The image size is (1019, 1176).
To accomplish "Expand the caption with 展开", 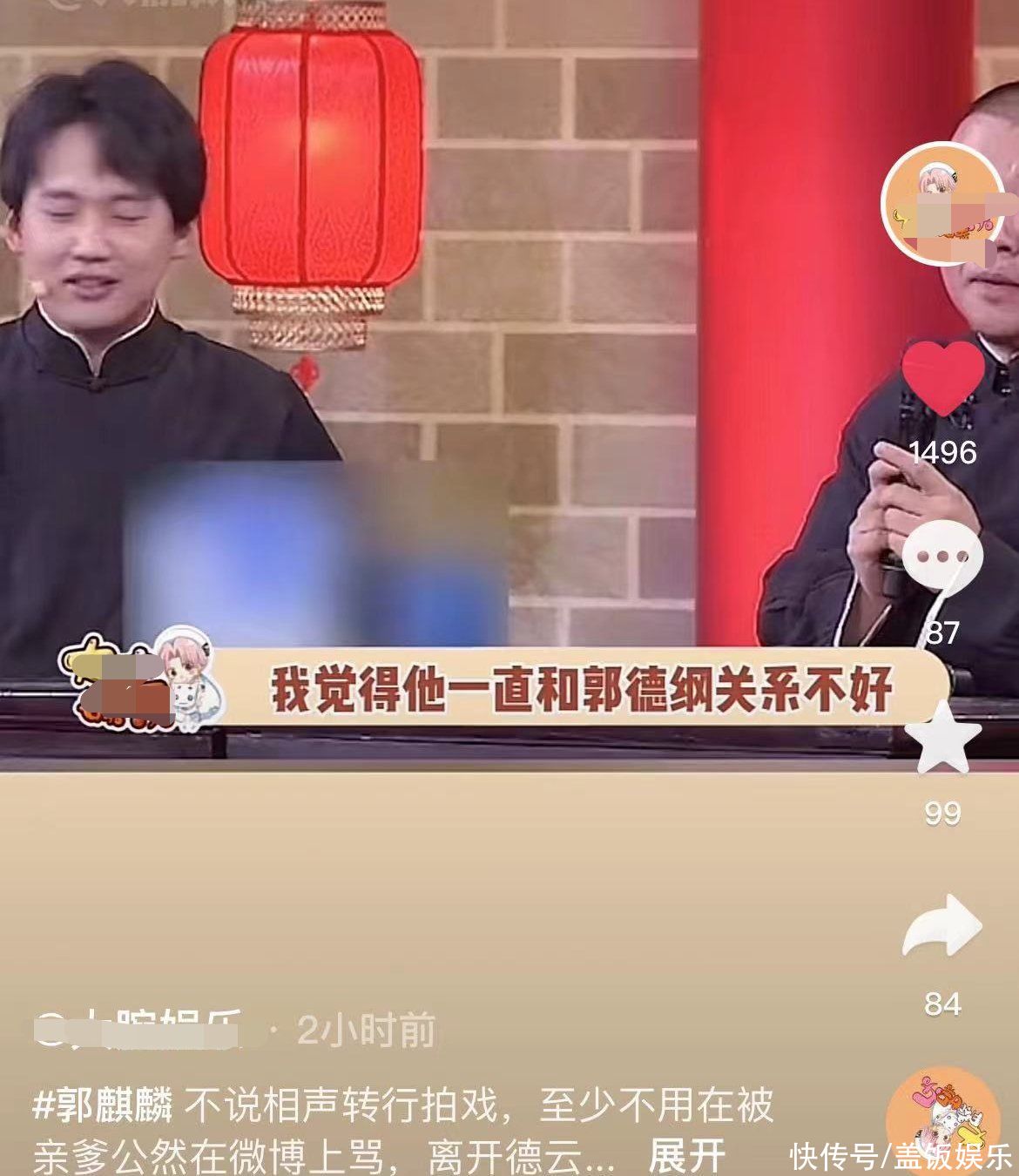I will pos(687,1155).
